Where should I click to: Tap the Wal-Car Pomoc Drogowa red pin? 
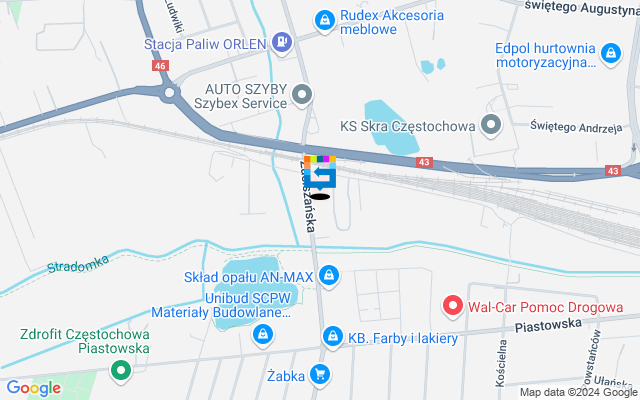[x=453, y=305]
